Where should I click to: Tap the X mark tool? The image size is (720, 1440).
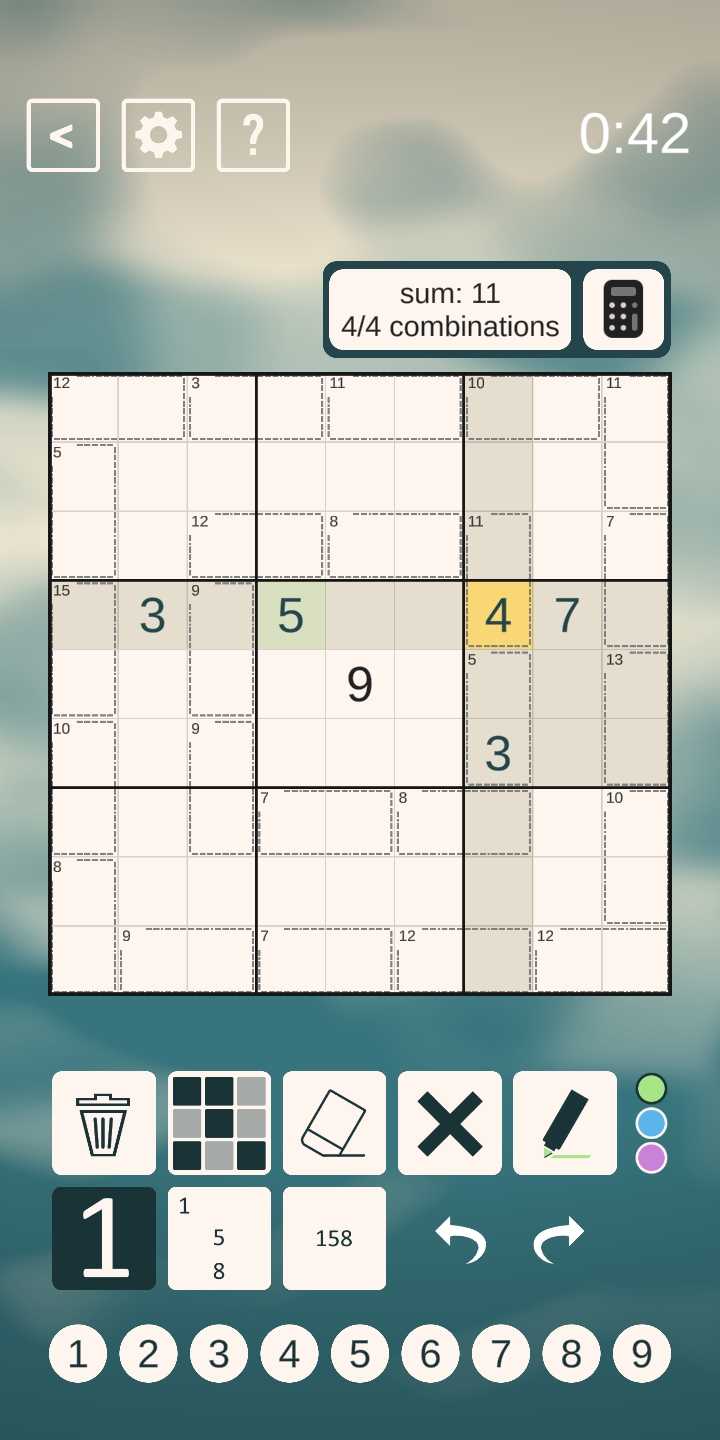click(450, 1123)
